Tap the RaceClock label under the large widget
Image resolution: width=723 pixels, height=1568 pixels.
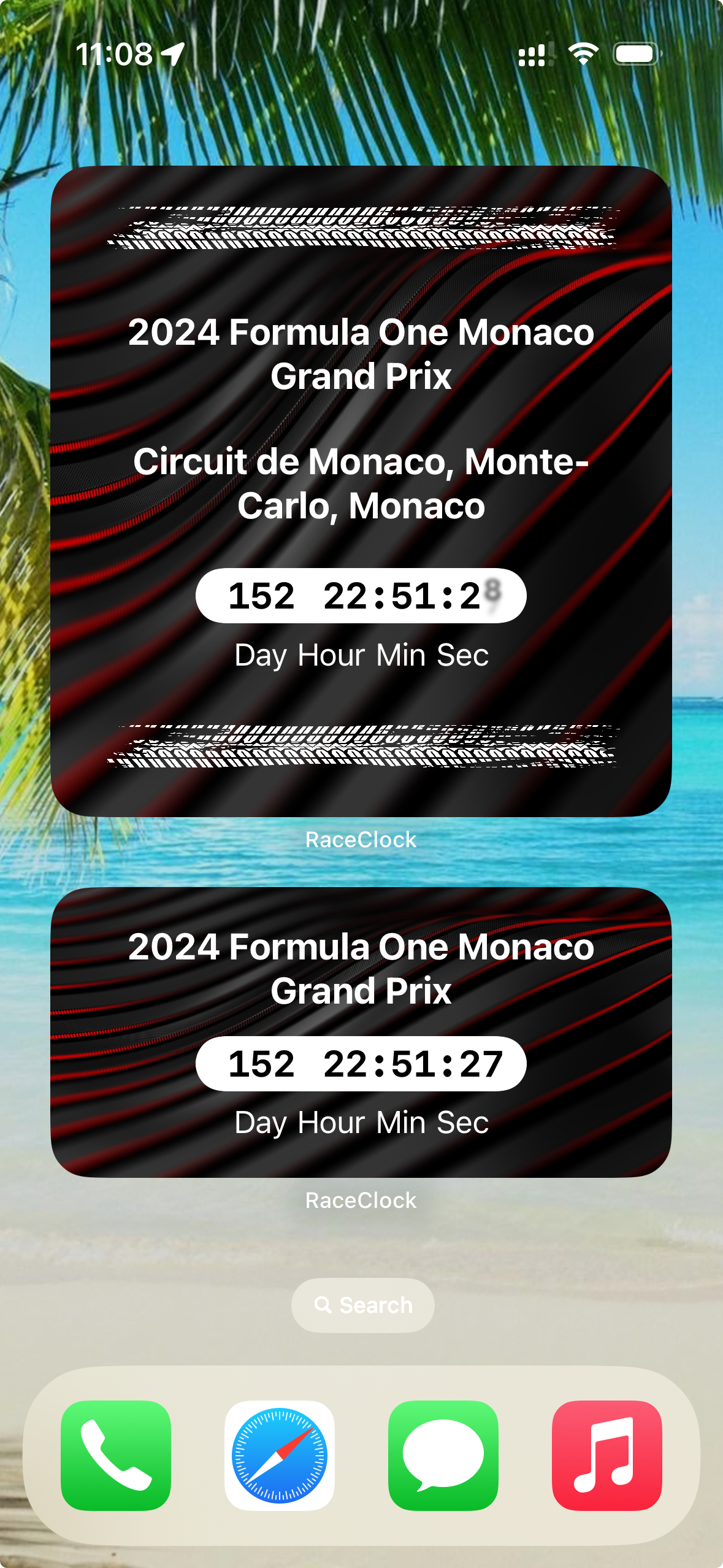[x=361, y=839]
